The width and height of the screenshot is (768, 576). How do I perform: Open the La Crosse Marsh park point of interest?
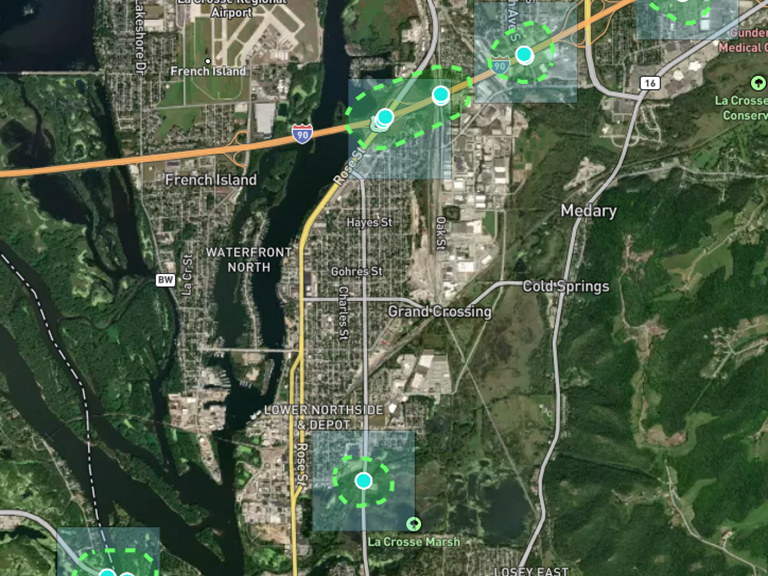pyautogui.click(x=414, y=524)
